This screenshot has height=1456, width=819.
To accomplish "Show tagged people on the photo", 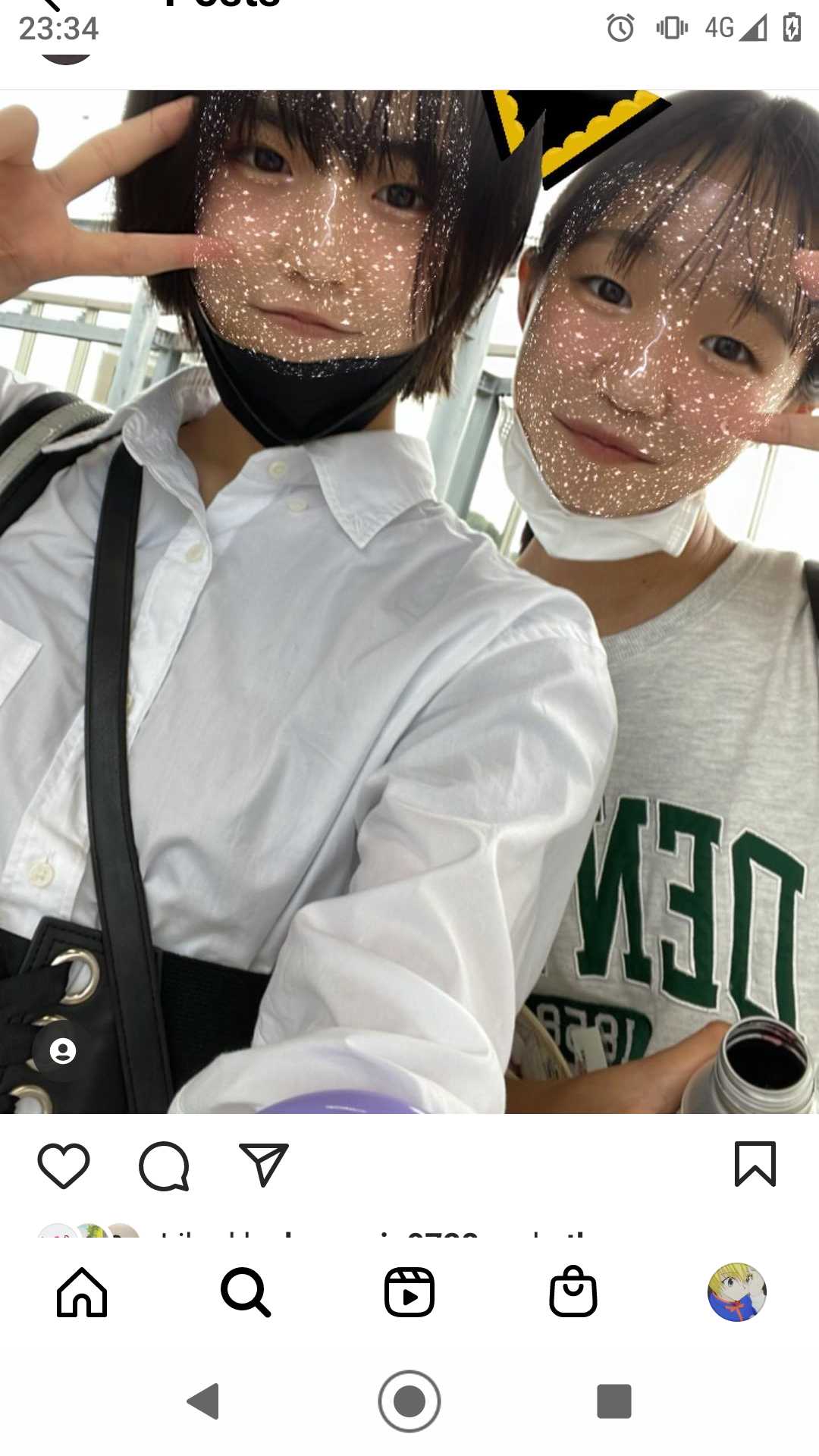I will 63,1051.
